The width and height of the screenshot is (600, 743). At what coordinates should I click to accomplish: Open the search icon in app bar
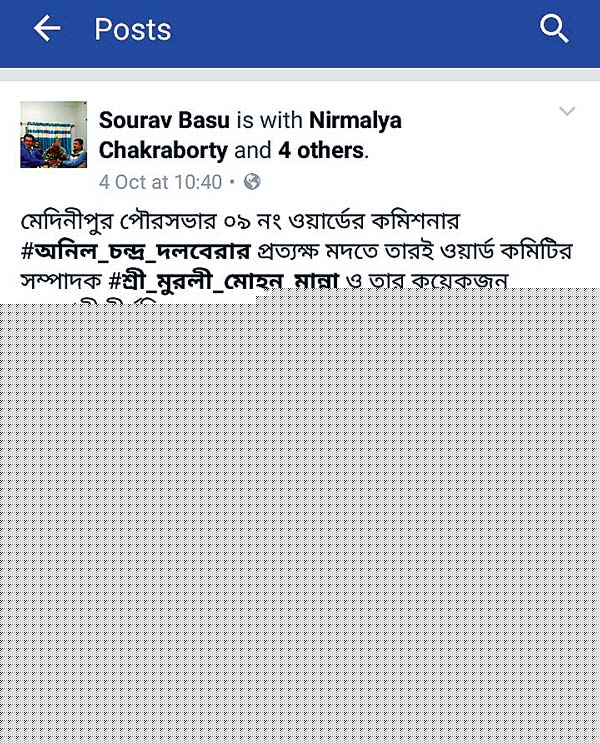[554, 30]
